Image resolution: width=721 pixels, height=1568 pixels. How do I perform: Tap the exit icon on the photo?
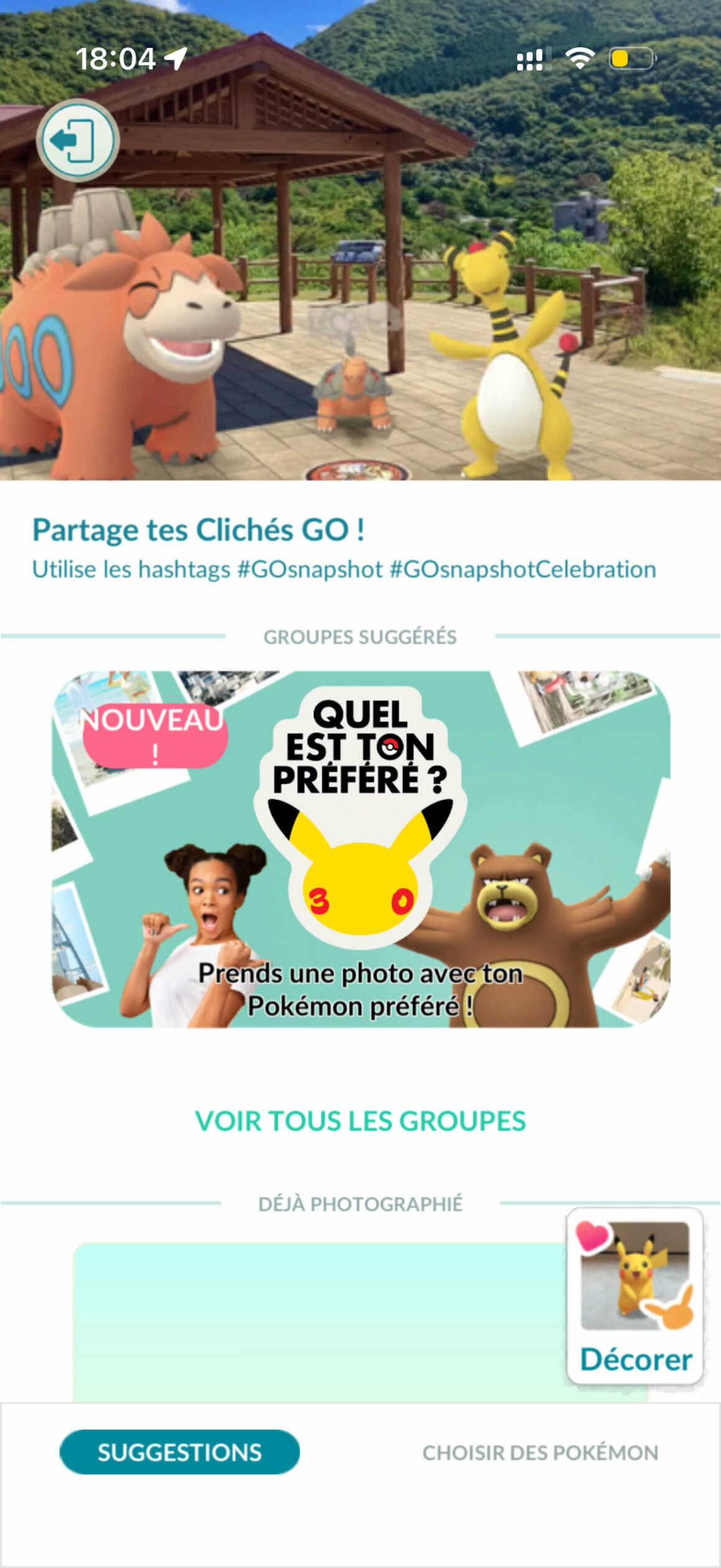click(78, 141)
